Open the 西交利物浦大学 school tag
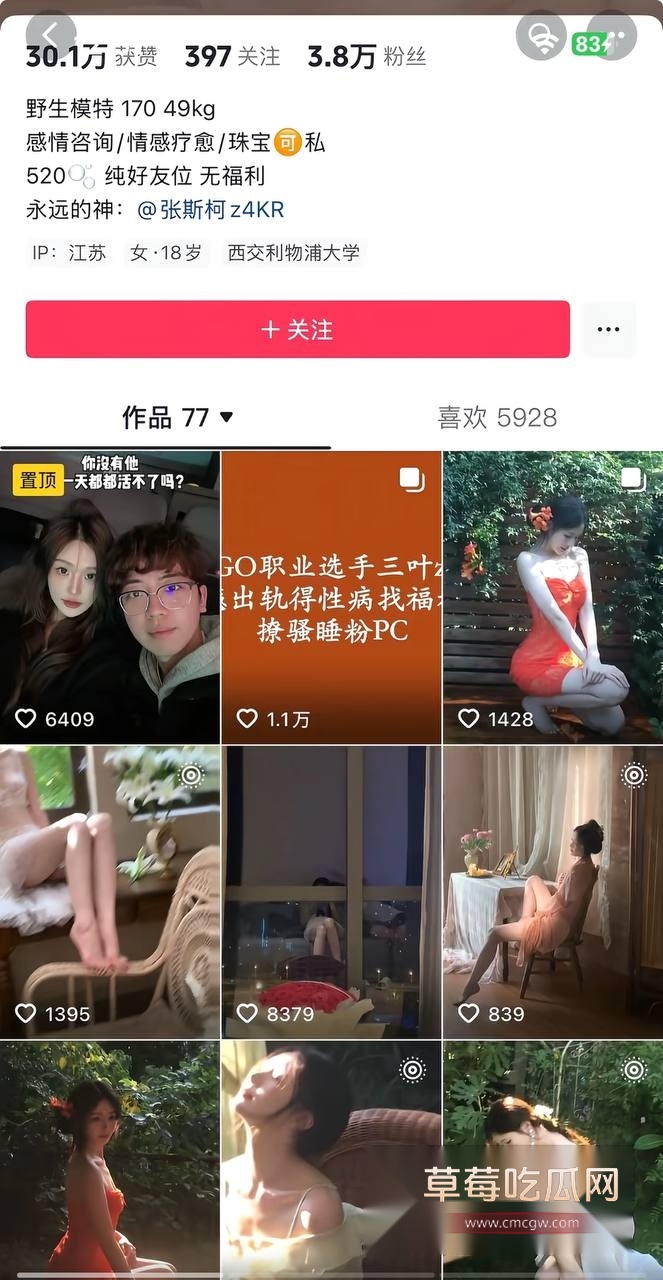The width and height of the screenshot is (663, 1280). coord(293,253)
